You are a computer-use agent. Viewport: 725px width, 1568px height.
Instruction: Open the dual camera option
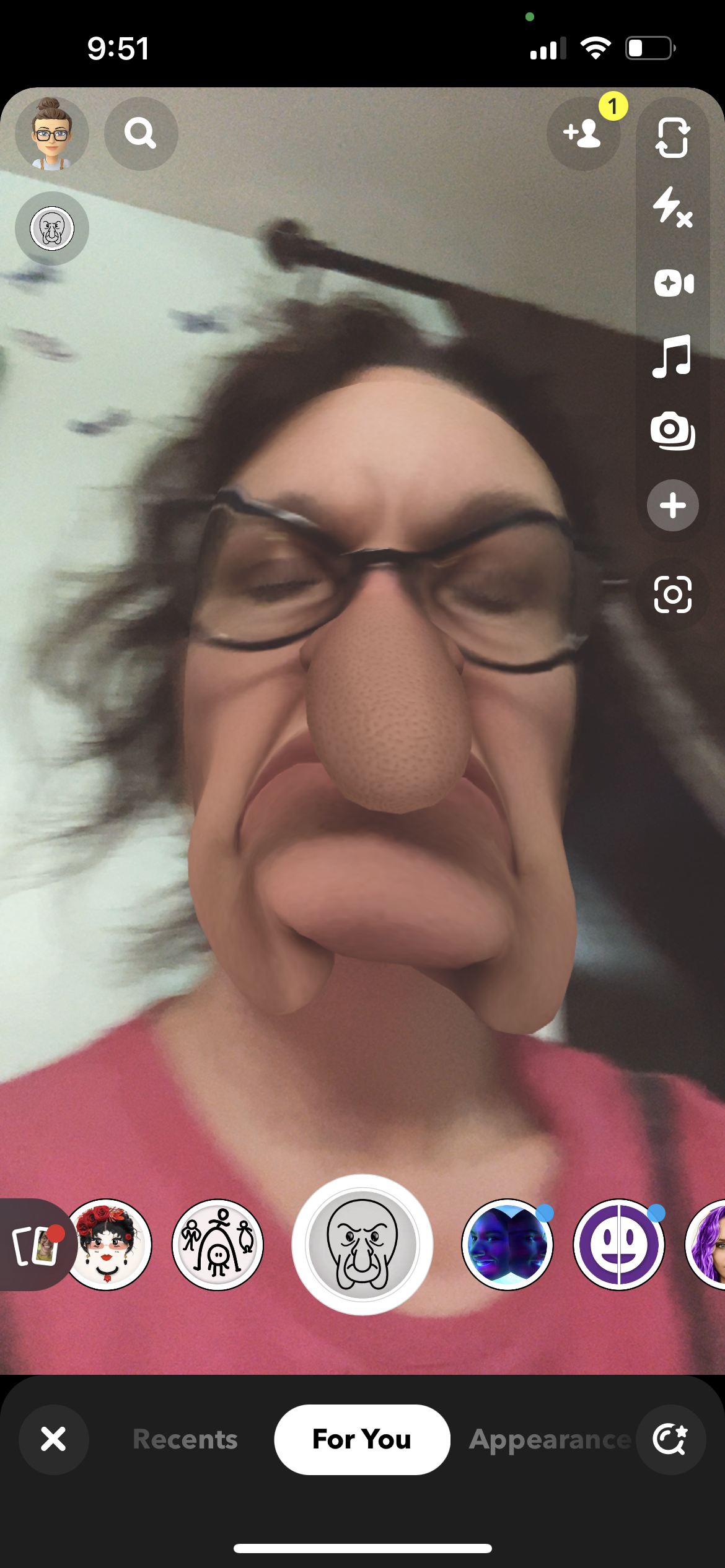(673, 431)
